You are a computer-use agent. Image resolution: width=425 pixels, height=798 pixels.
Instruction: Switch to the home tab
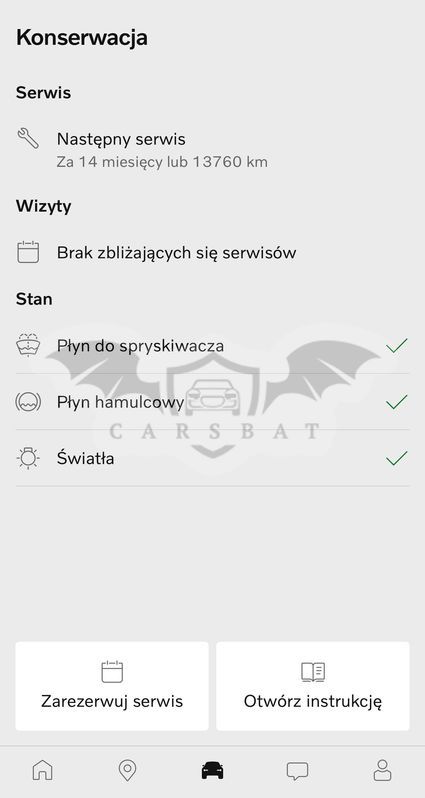click(x=43, y=771)
